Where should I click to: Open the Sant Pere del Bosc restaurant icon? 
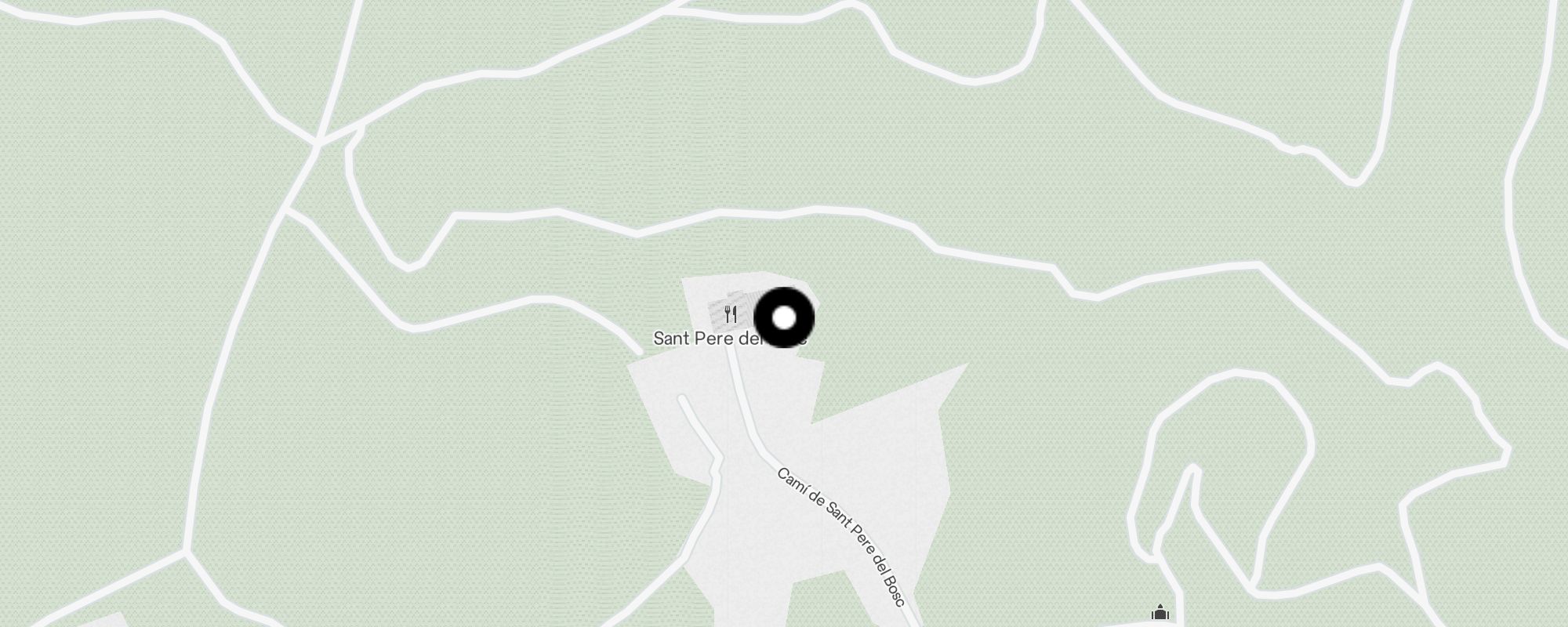[731, 314]
